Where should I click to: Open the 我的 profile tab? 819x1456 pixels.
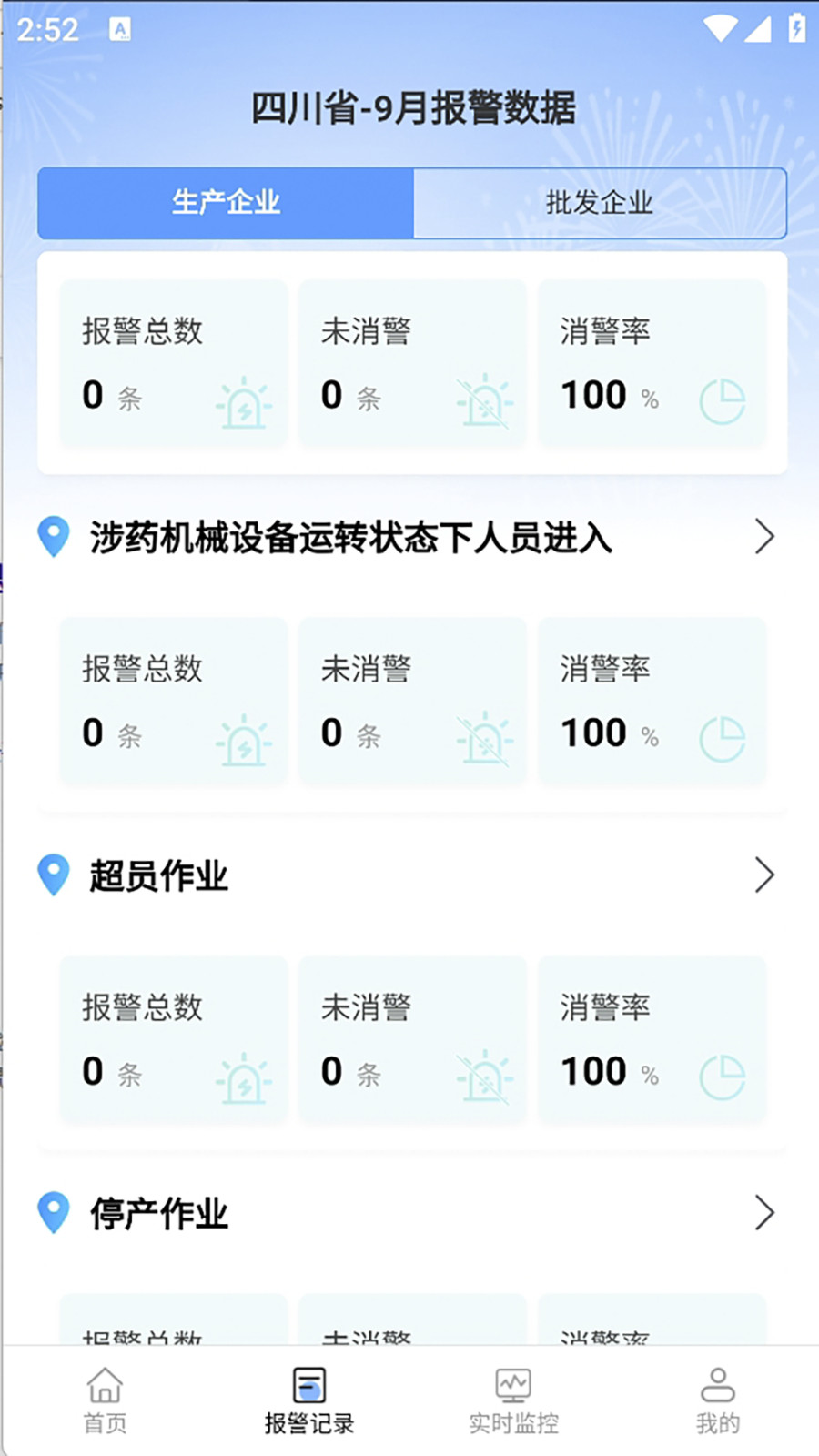coord(718,1401)
